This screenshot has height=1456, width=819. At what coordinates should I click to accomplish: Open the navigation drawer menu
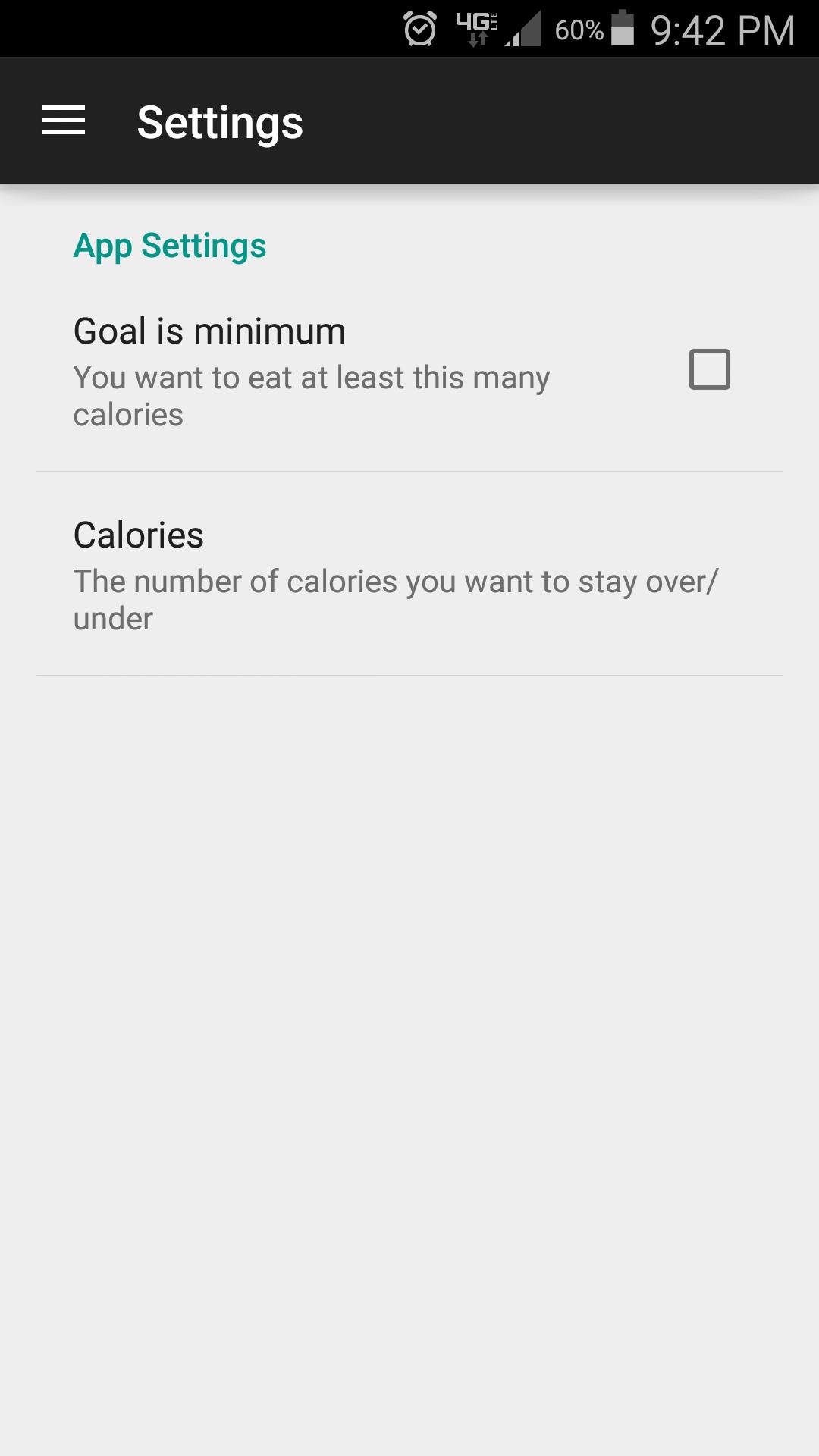click(x=62, y=120)
